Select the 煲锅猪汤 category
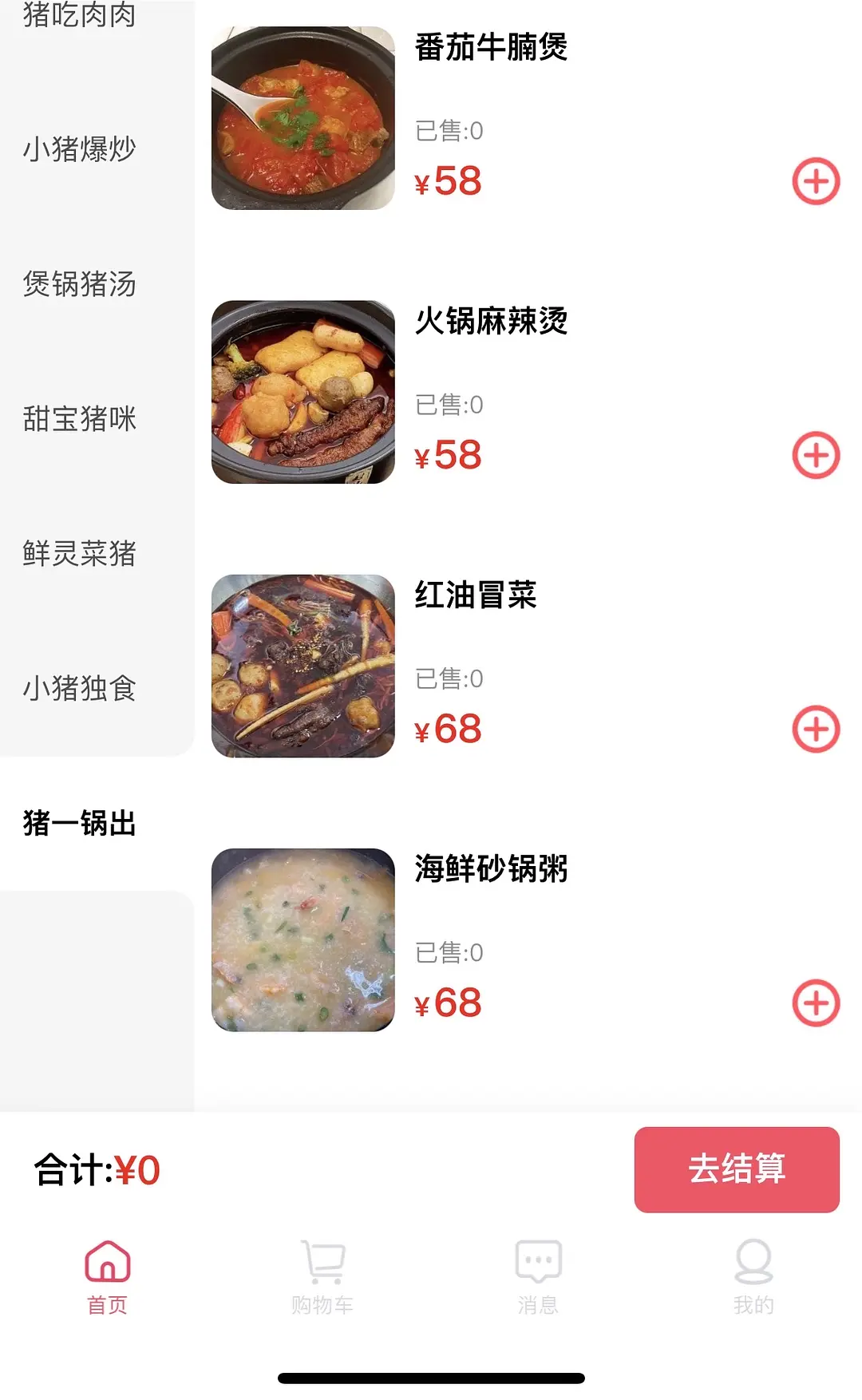The height and width of the screenshot is (1400, 862). click(x=80, y=284)
